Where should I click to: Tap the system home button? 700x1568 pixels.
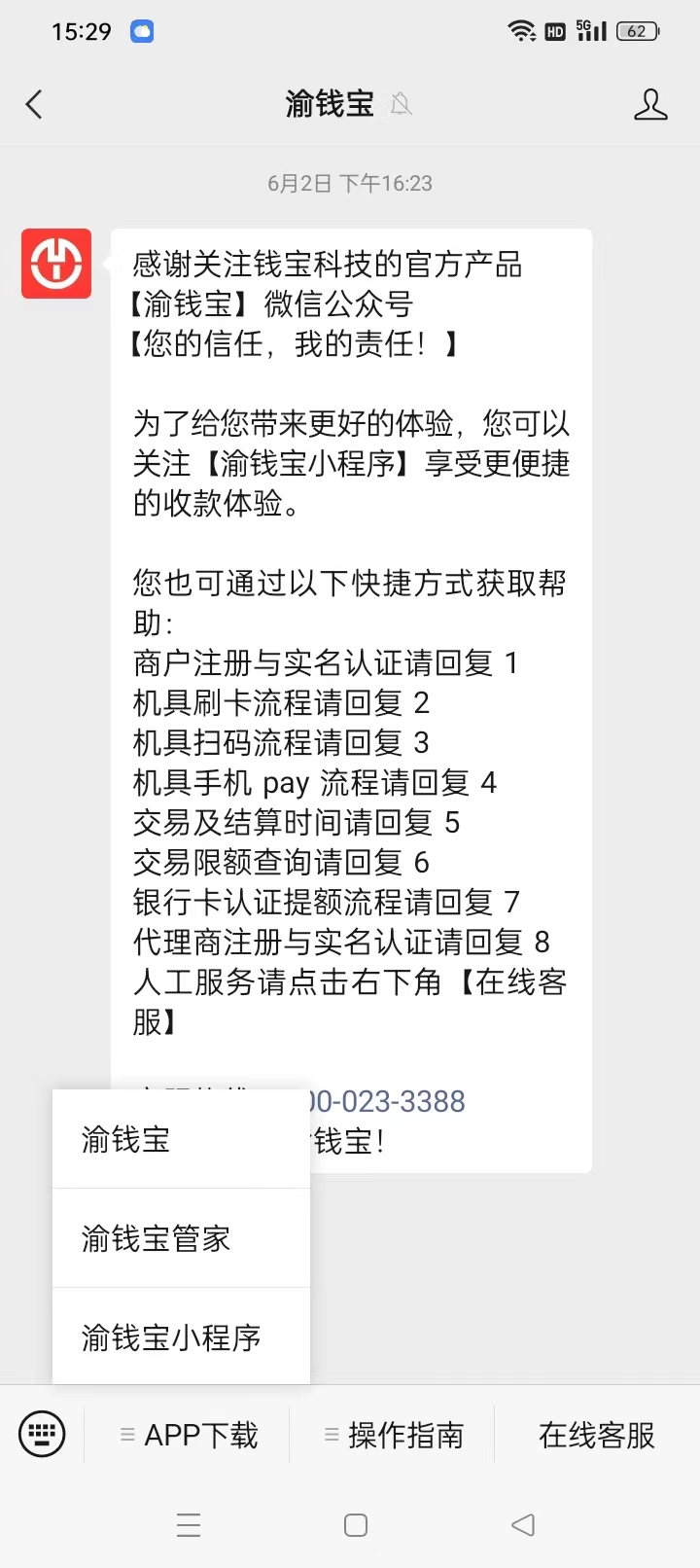point(356,1524)
